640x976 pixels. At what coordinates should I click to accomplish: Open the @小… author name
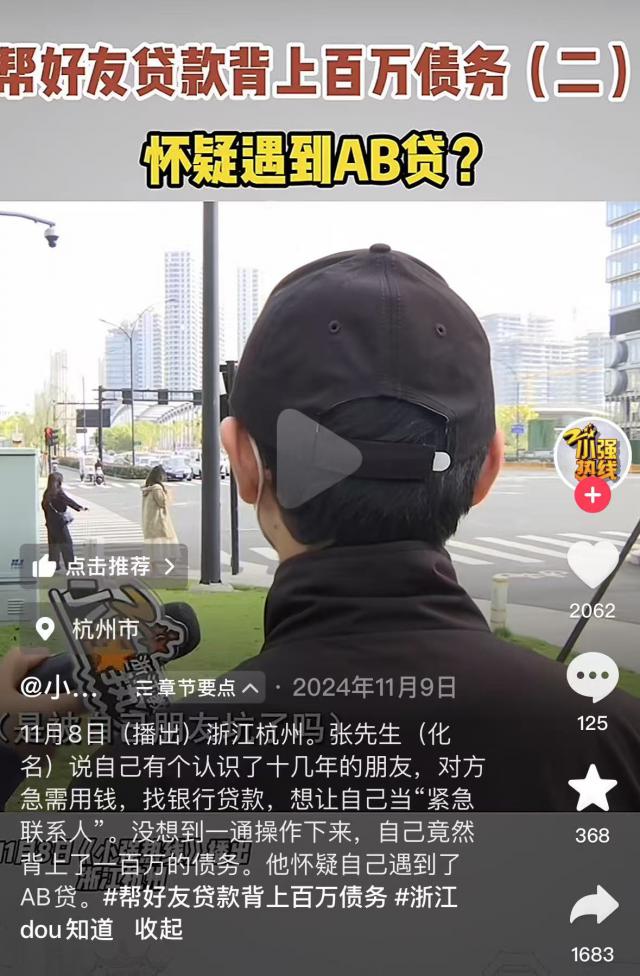62,687
